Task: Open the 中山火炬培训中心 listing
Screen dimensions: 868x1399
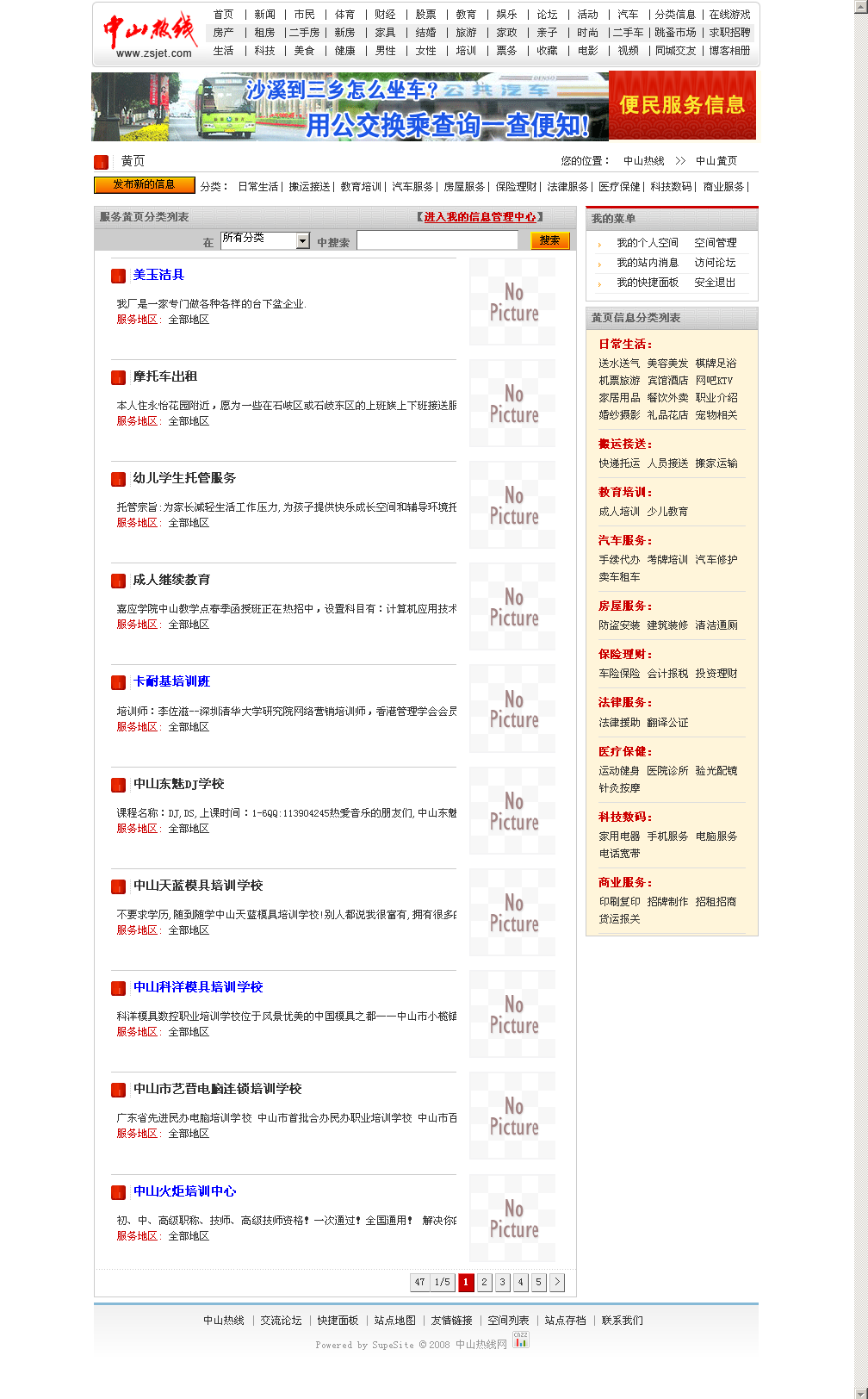Action: (184, 1191)
